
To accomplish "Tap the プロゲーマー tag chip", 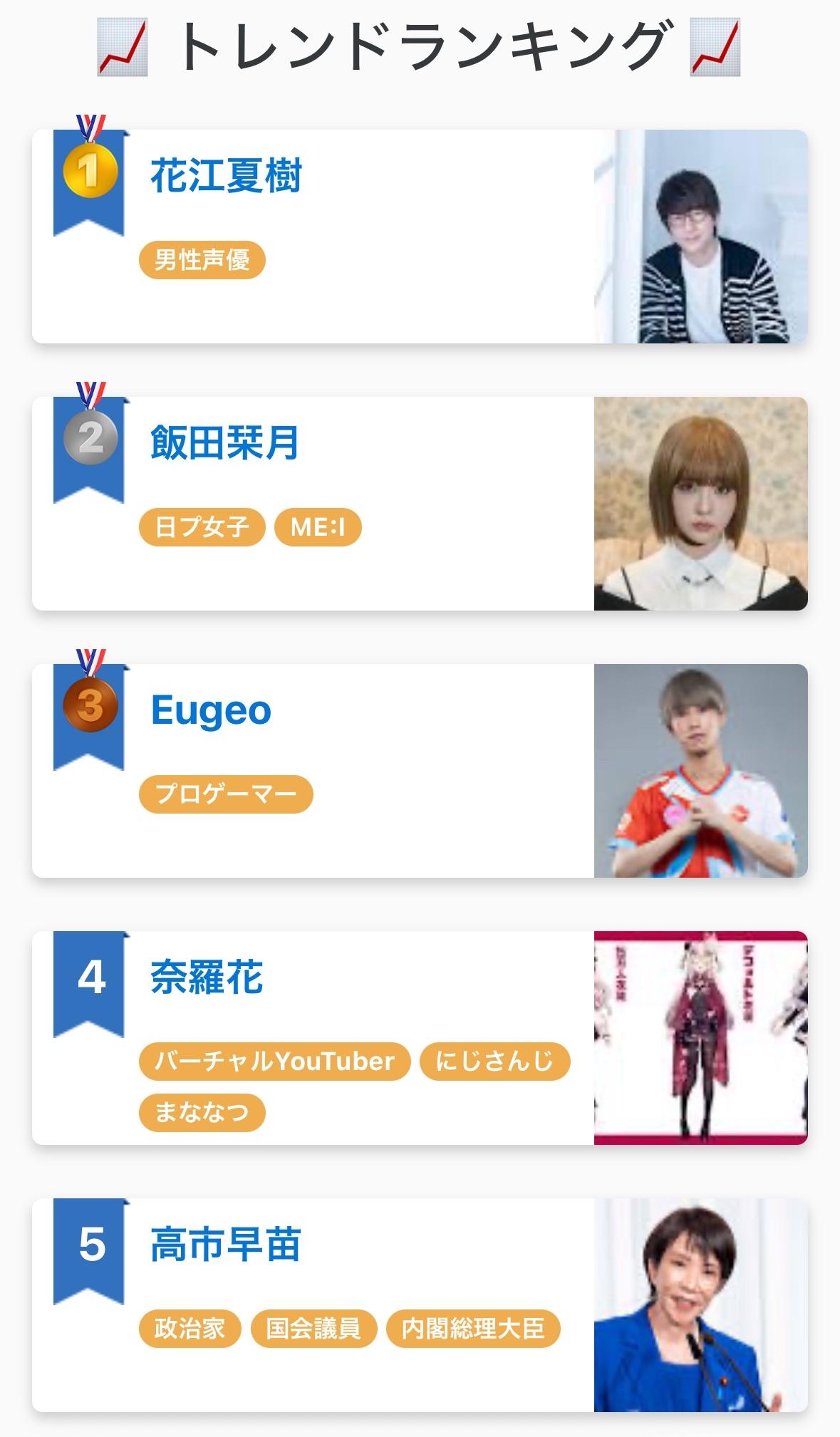I will click(225, 794).
